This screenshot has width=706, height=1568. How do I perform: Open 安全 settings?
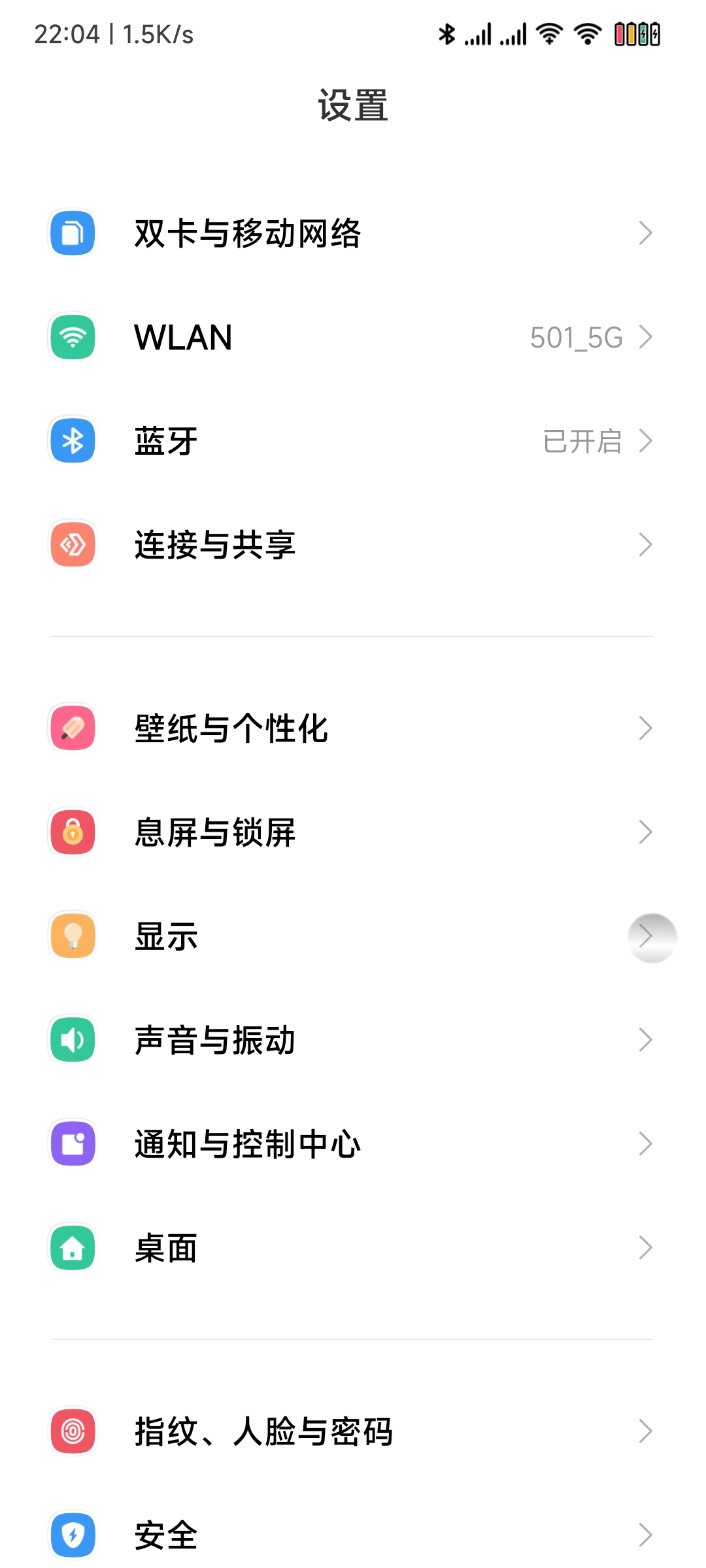(353, 1535)
